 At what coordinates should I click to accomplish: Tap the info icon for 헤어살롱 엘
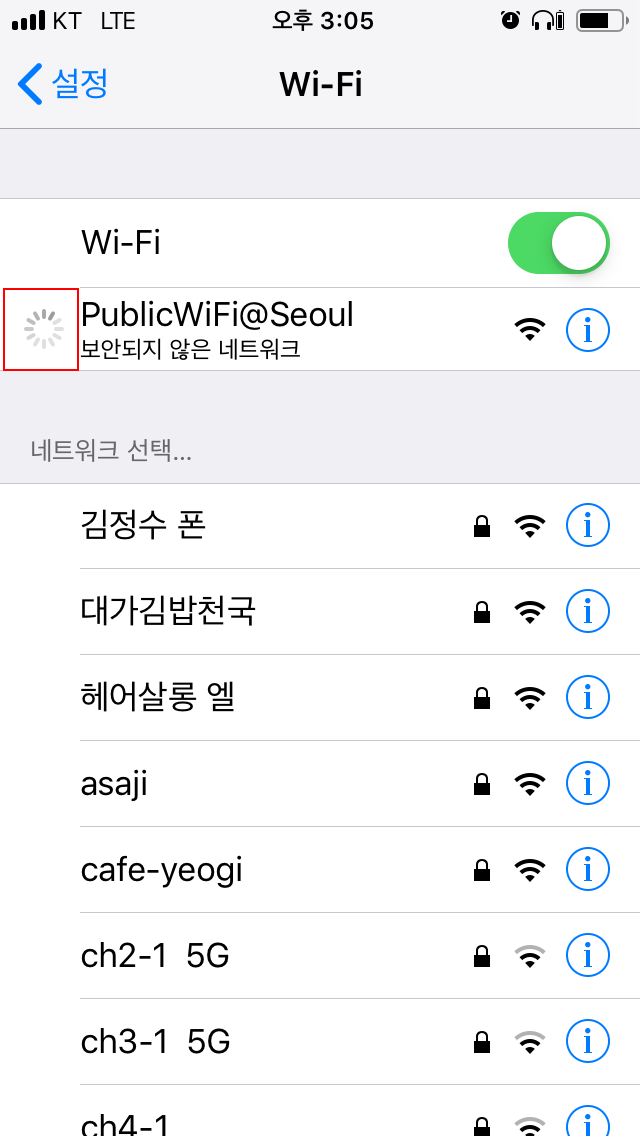587,698
